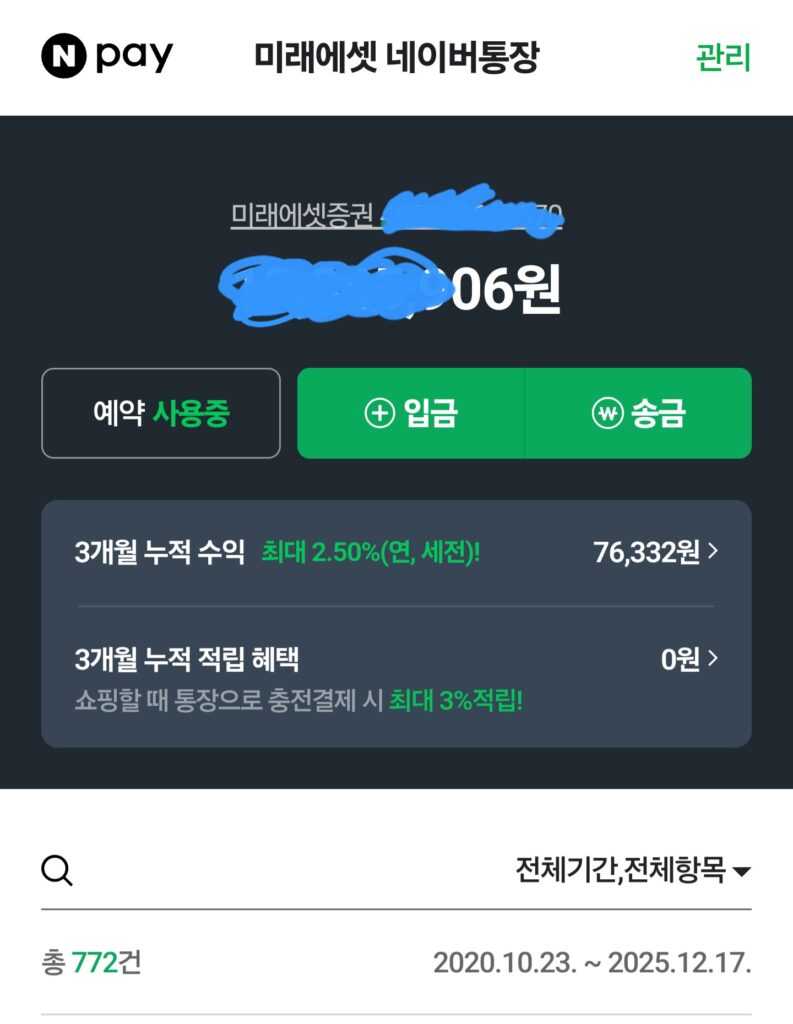Viewport: 793px width, 1024px height.
Task: Go to N pay home via logo
Action: 107,57
